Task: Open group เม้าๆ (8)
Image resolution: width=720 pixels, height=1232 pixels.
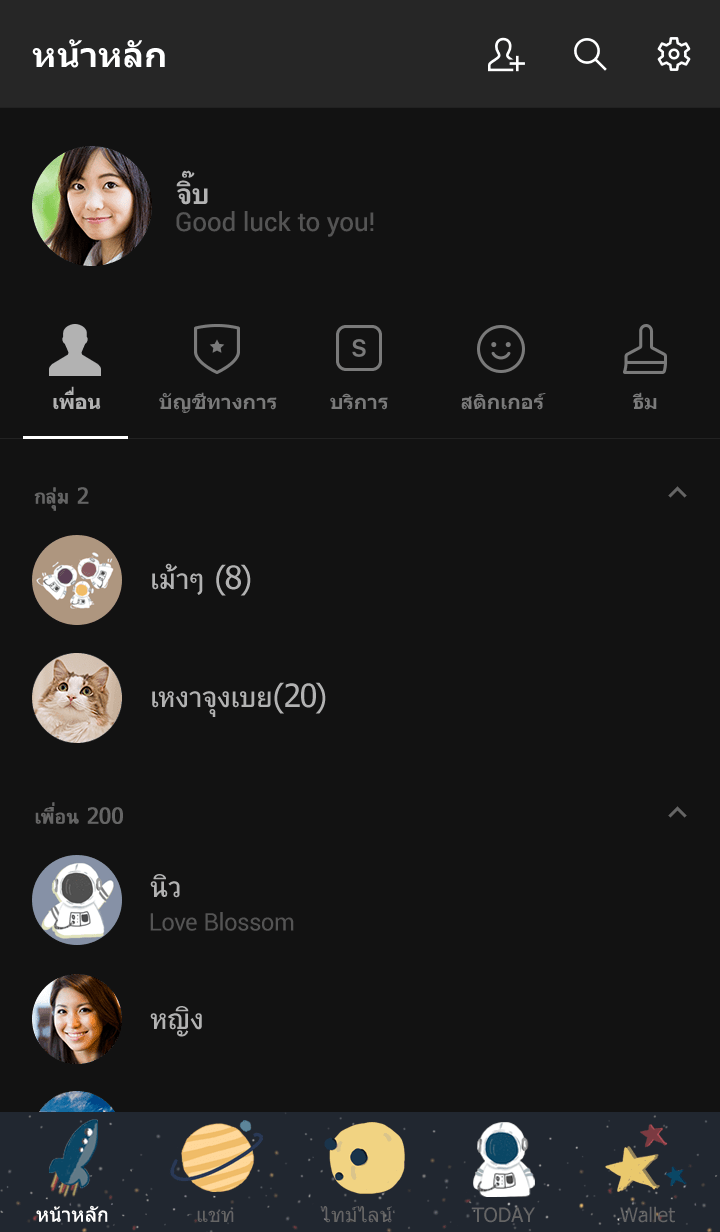Action: (x=200, y=580)
